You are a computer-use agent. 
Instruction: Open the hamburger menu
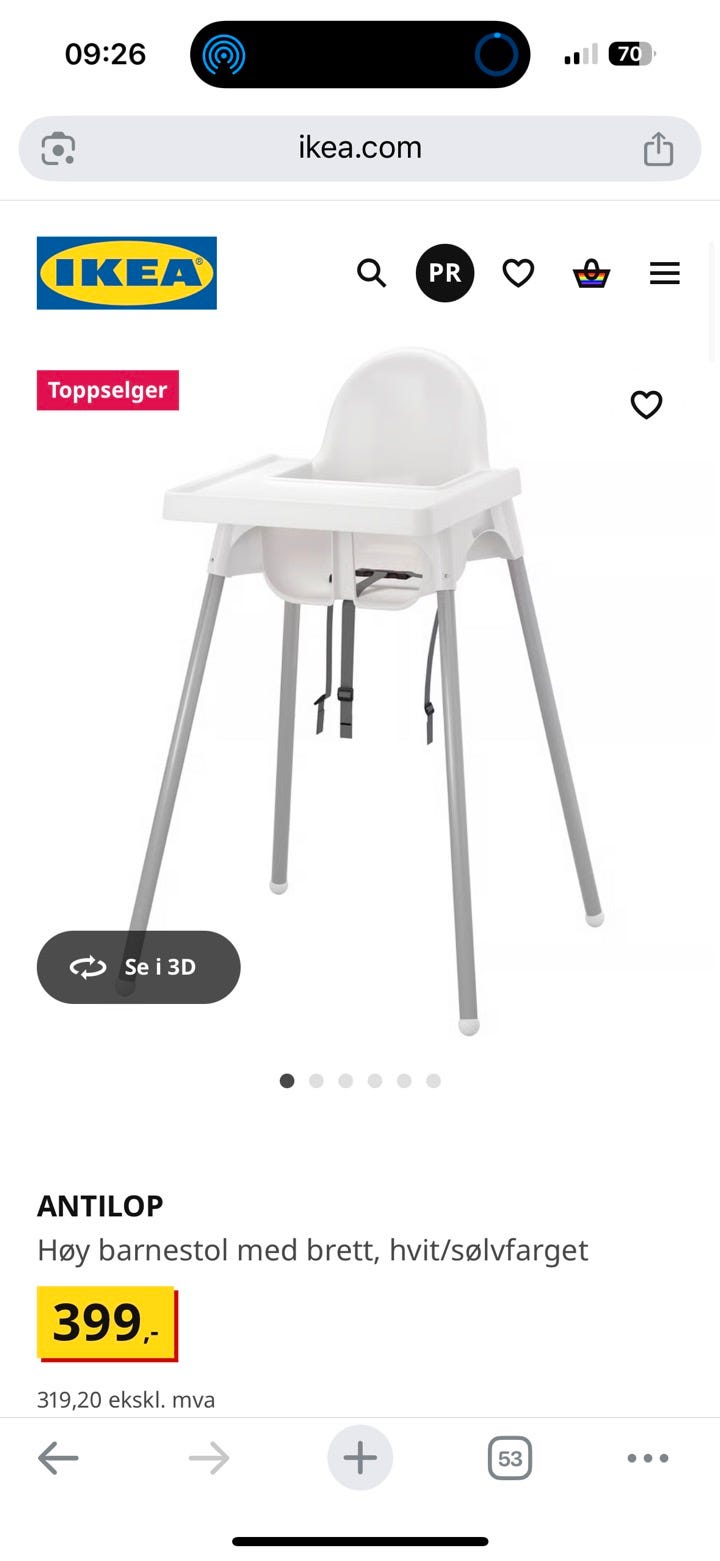click(x=664, y=273)
